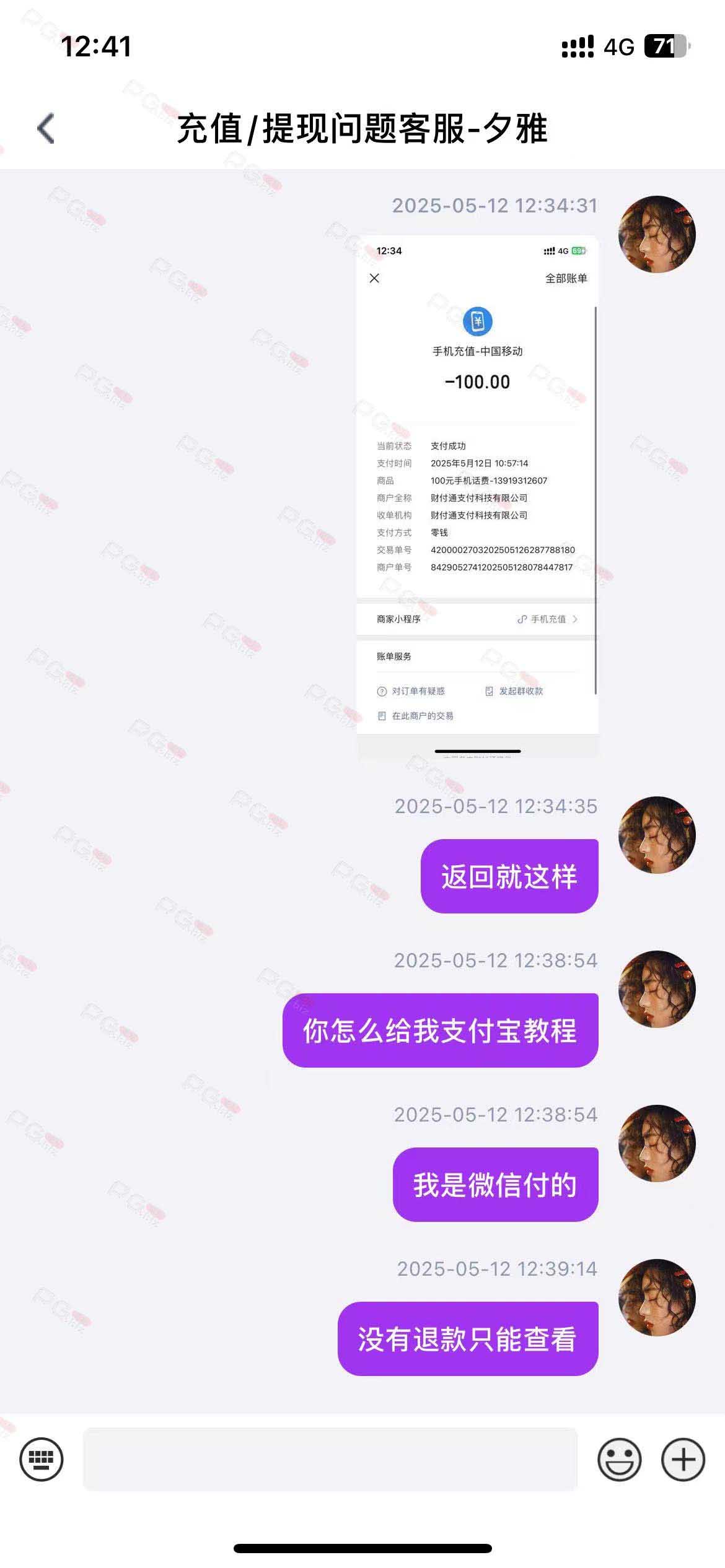Open the emoji picker
The width and height of the screenshot is (725, 1568).
619,1459
